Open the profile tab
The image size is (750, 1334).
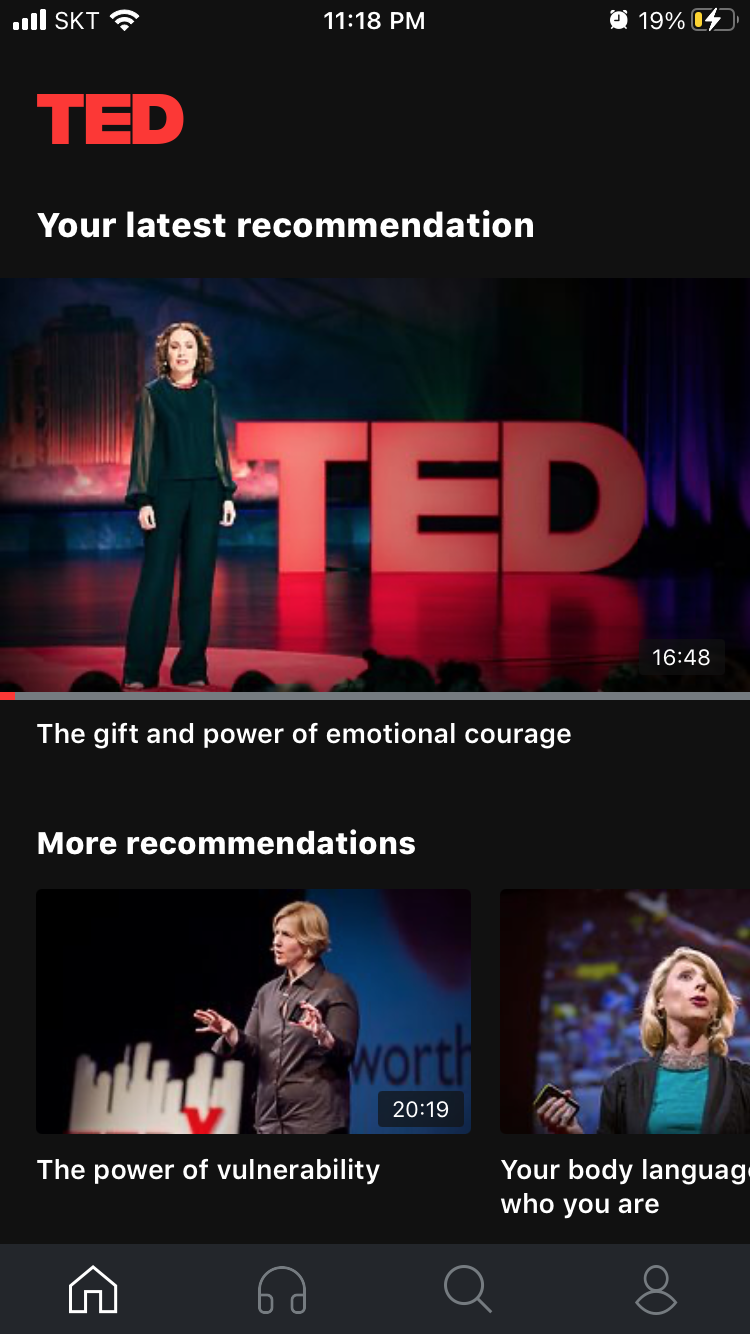point(656,1289)
